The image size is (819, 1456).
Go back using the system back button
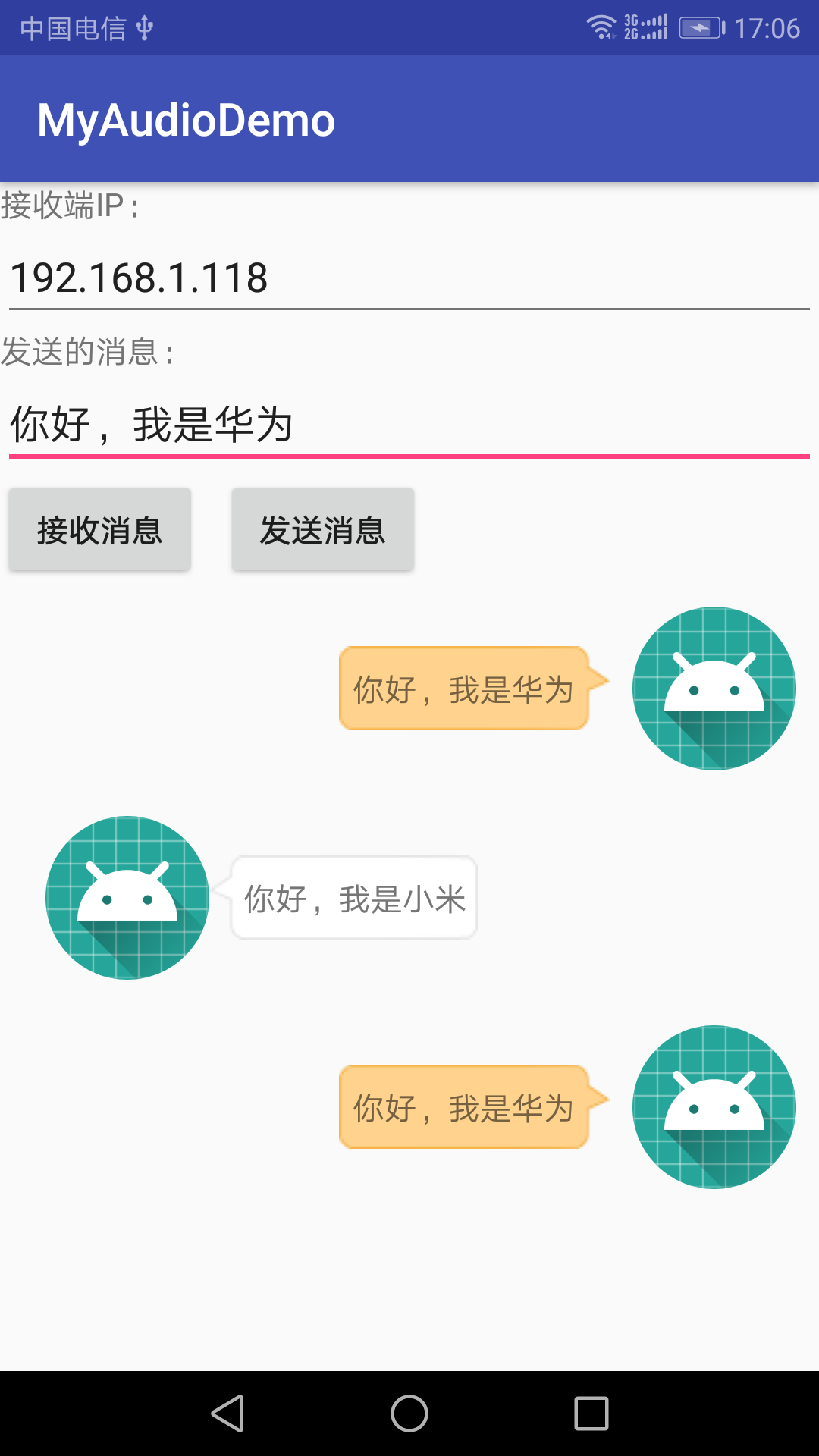coord(227,1414)
